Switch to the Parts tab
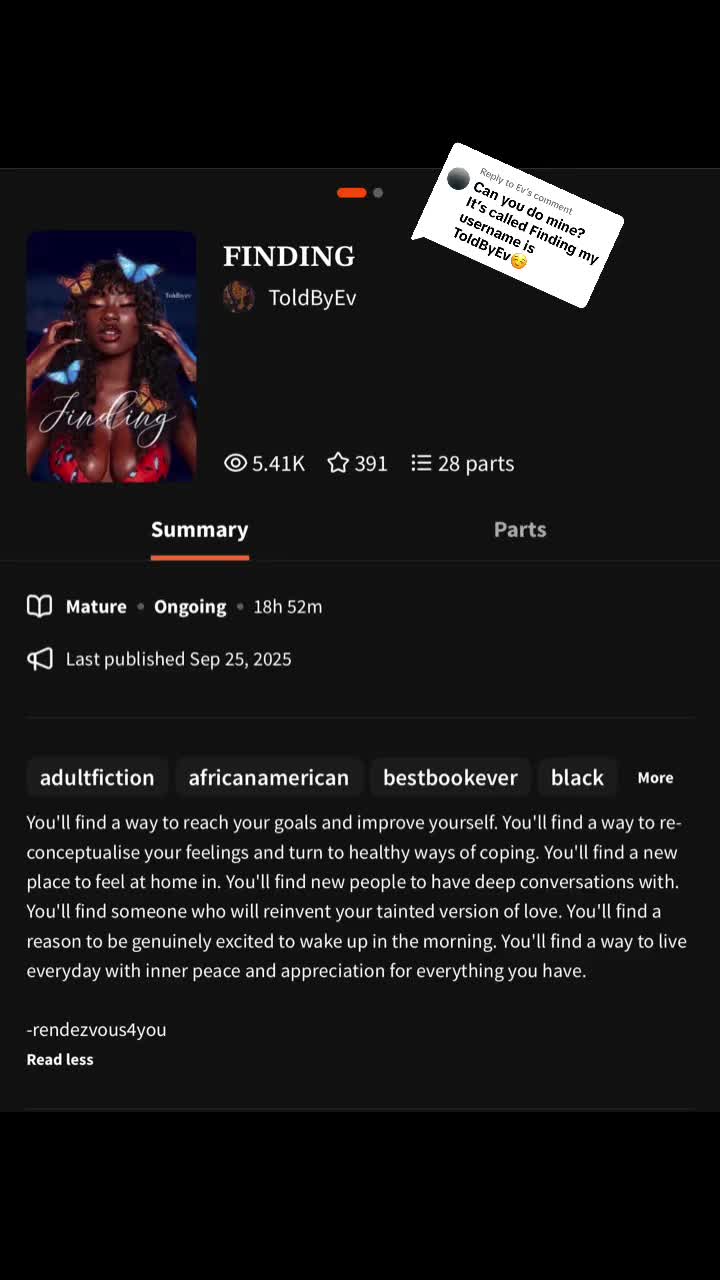 tap(519, 529)
